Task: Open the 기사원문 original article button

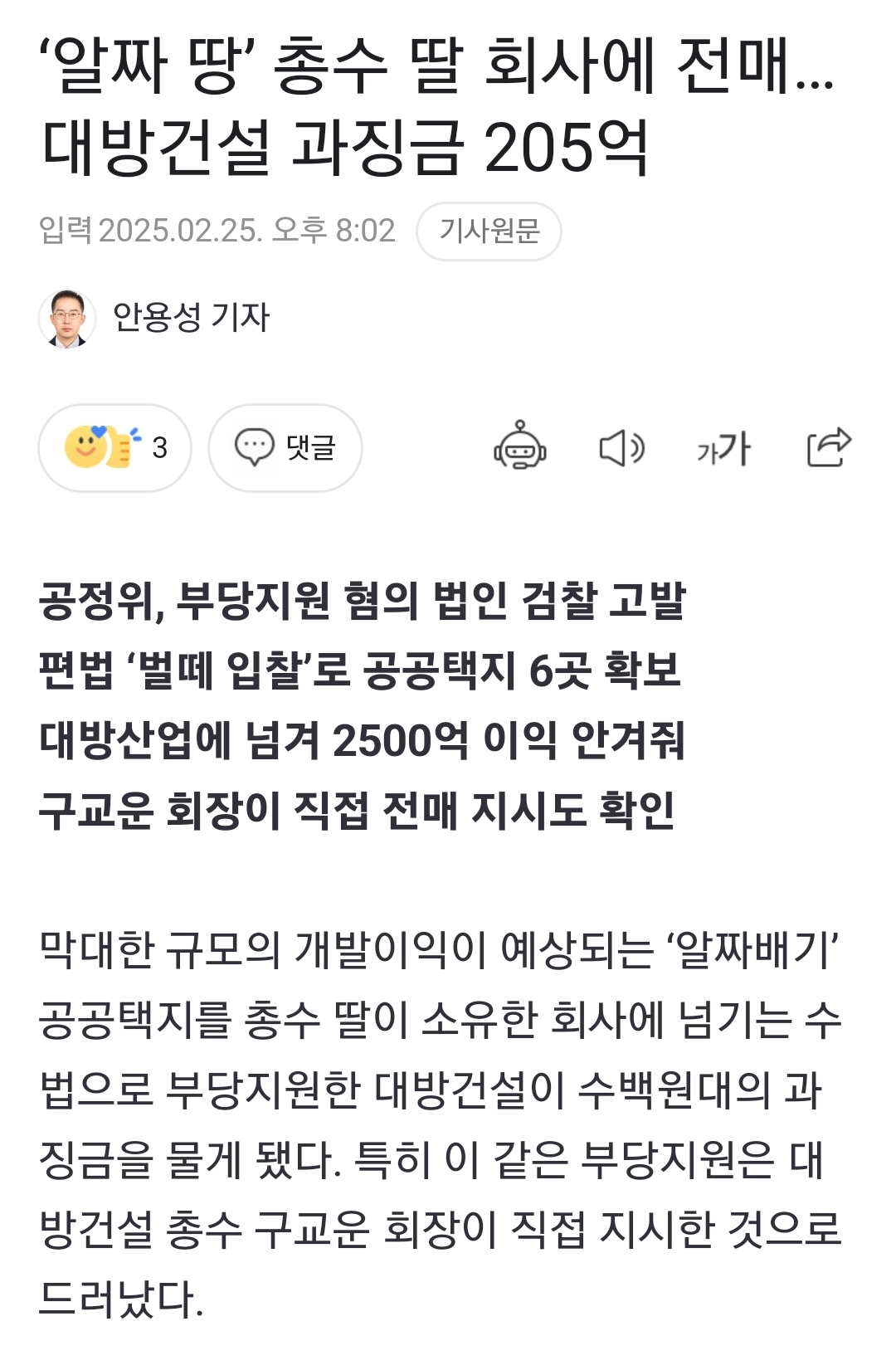Action: tap(489, 231)
